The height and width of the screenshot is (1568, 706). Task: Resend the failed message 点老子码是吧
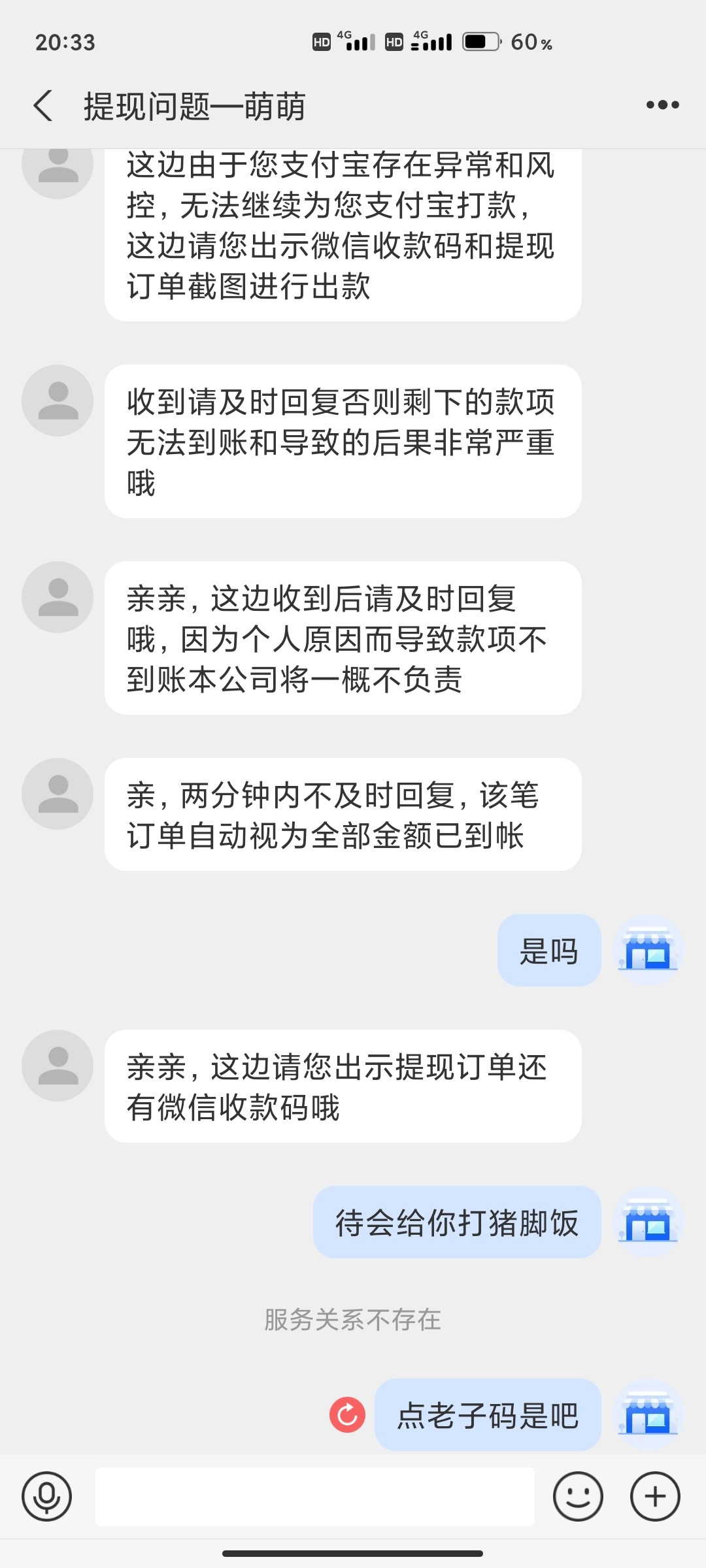click(x=347, y=1415)
